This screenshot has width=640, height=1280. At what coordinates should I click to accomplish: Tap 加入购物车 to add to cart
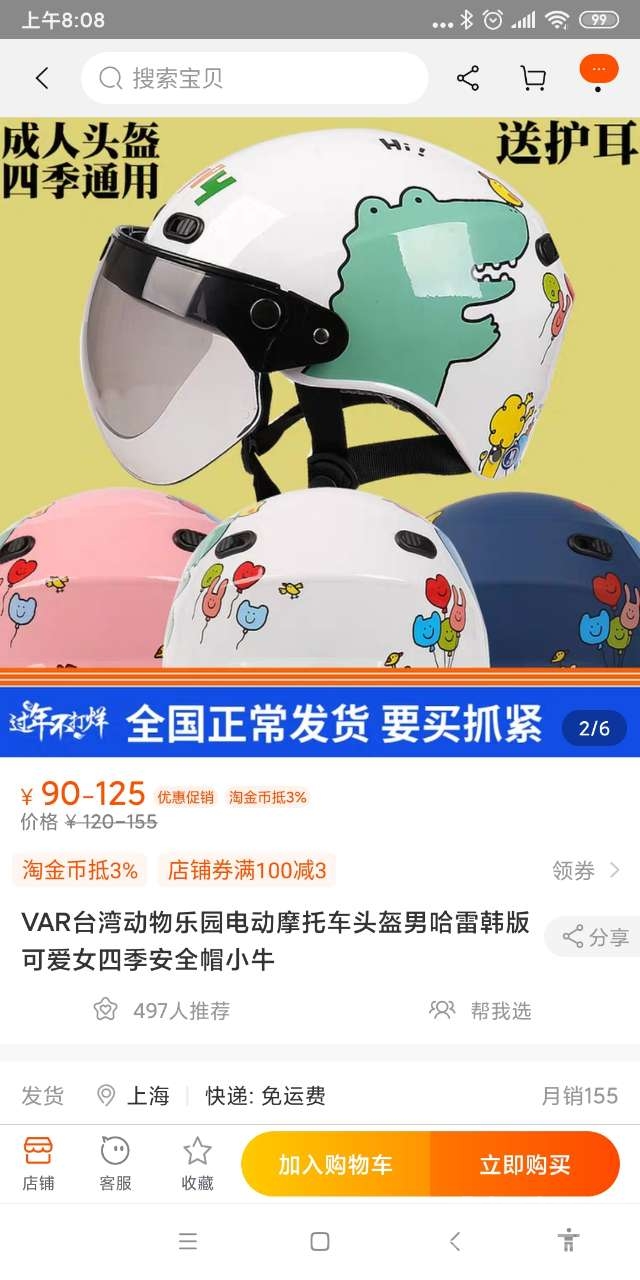coord(335,1164)
